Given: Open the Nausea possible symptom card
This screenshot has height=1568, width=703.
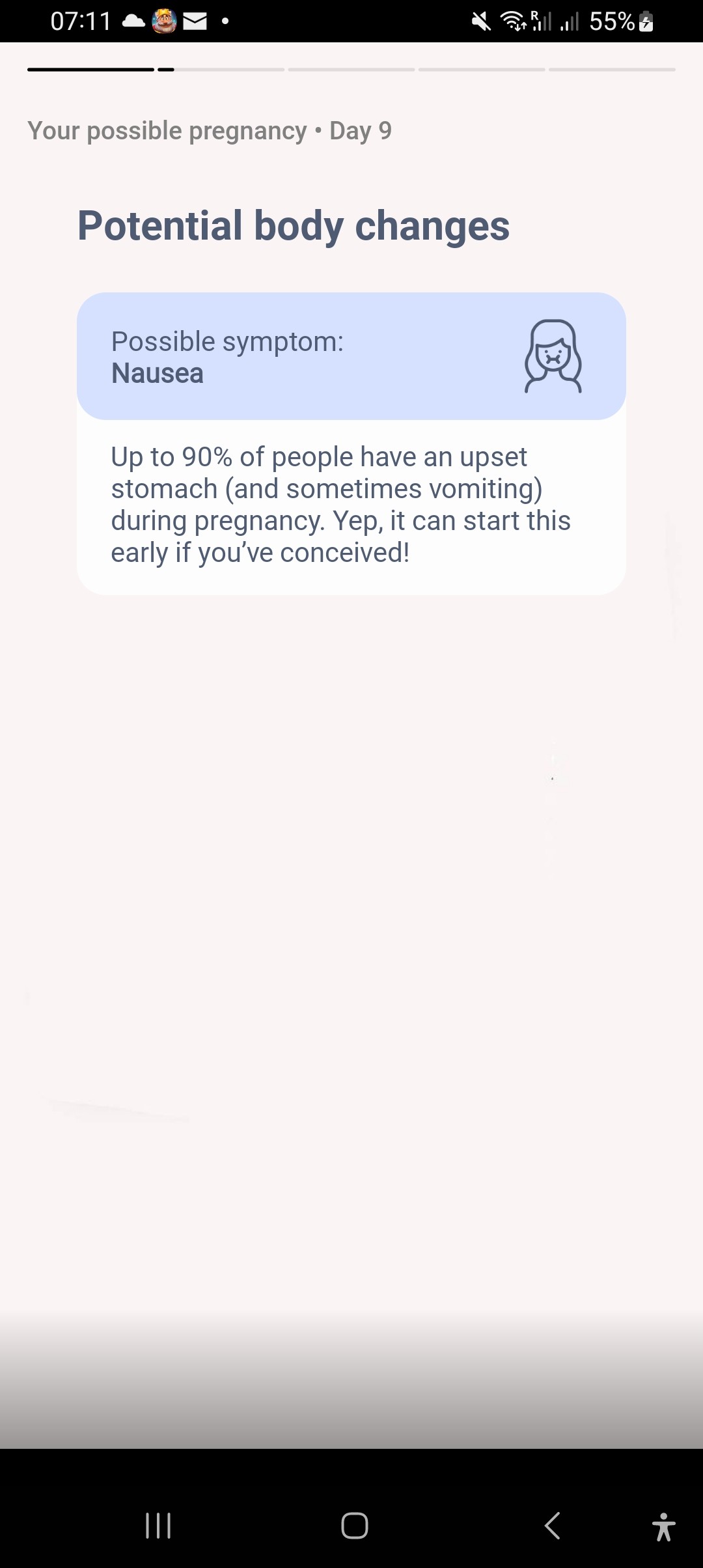Looking at the screenshot, I should tap(351, 357).
